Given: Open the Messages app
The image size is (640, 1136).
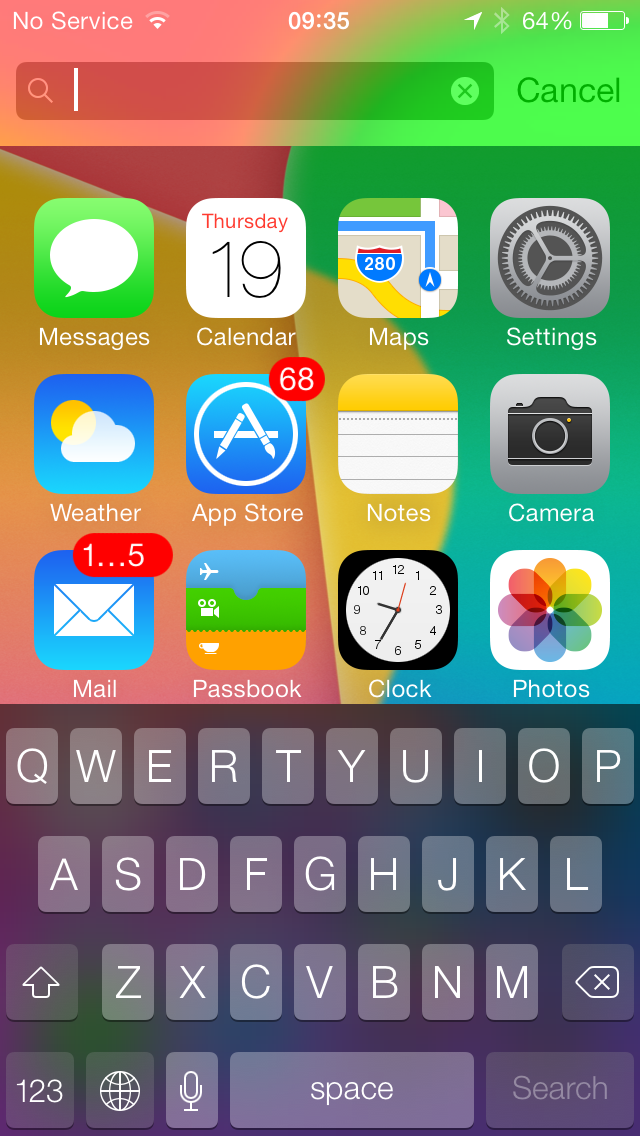Looking at the screenshot, I should click(x=94, y=258).
